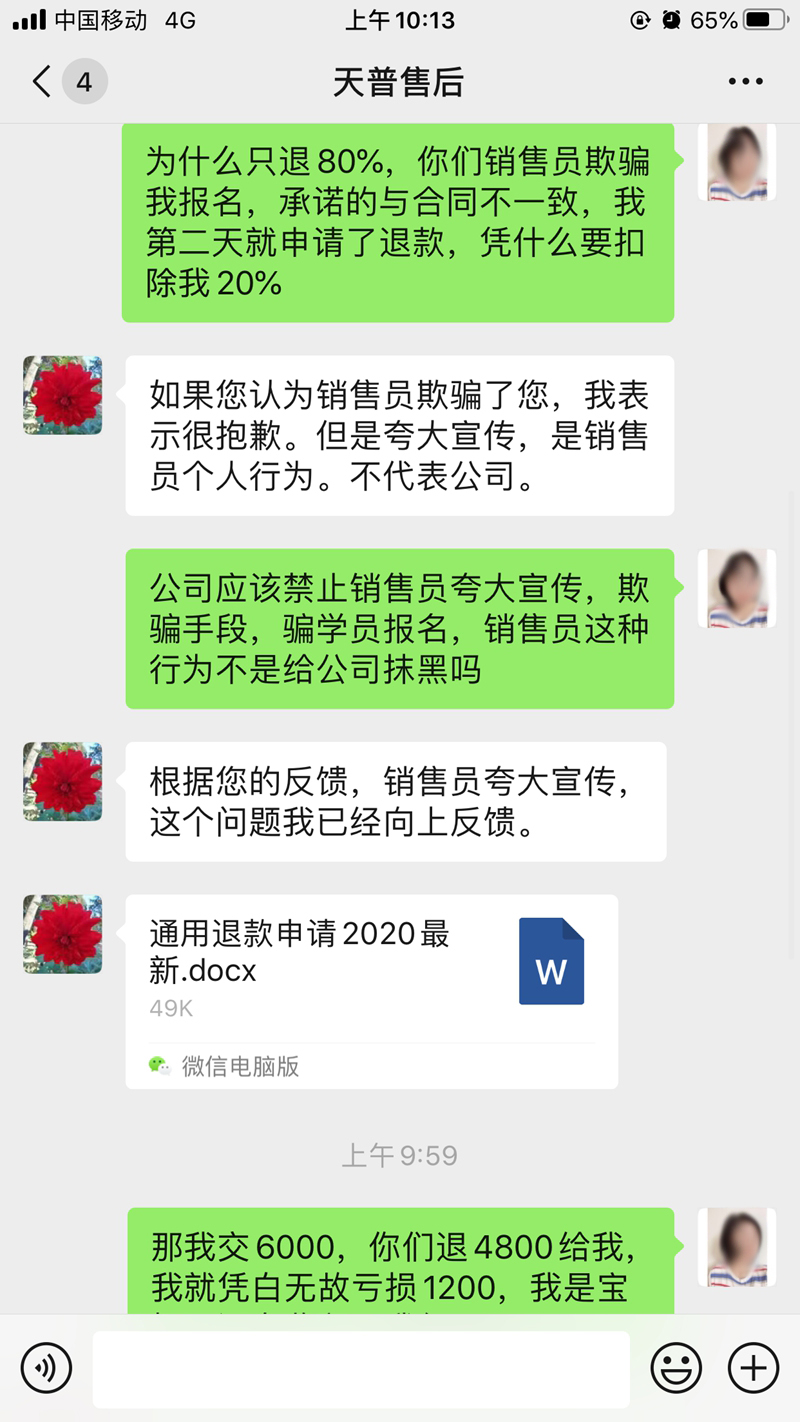
Task: Open the plus attachments menu
Action: (752, 1368)
